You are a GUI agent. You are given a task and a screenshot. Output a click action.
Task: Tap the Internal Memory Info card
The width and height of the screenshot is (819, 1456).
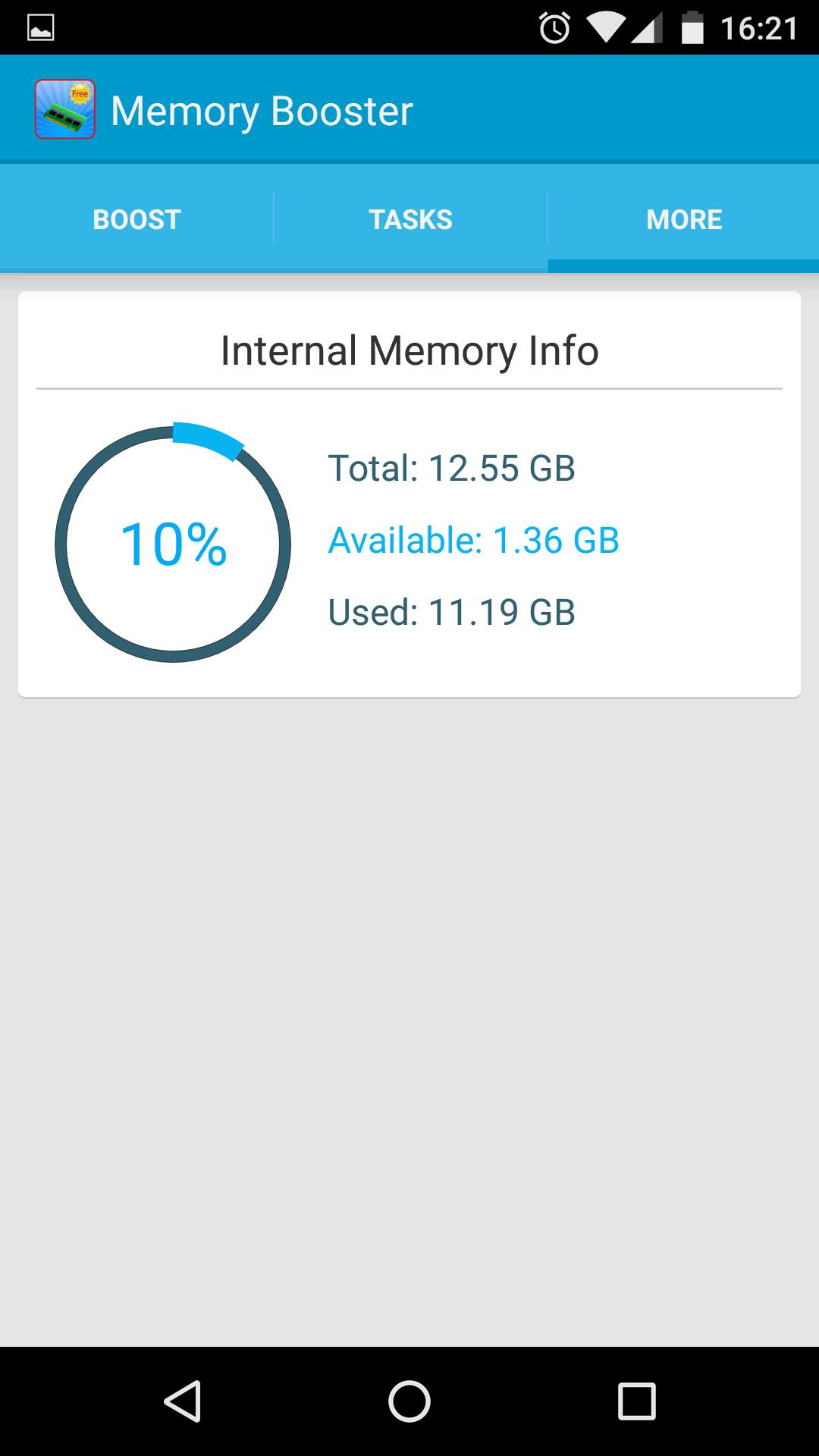409,491
